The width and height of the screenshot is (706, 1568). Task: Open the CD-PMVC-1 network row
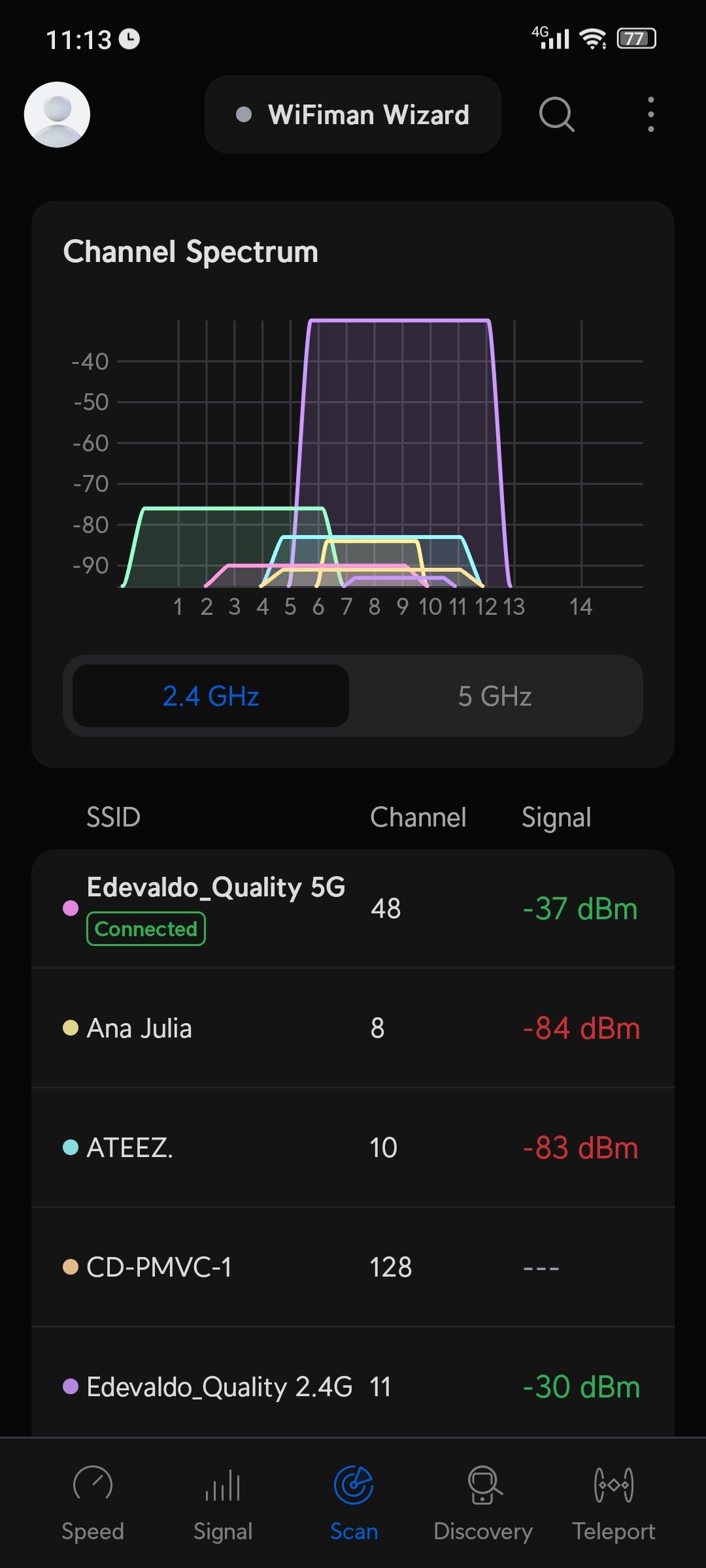353,1267
